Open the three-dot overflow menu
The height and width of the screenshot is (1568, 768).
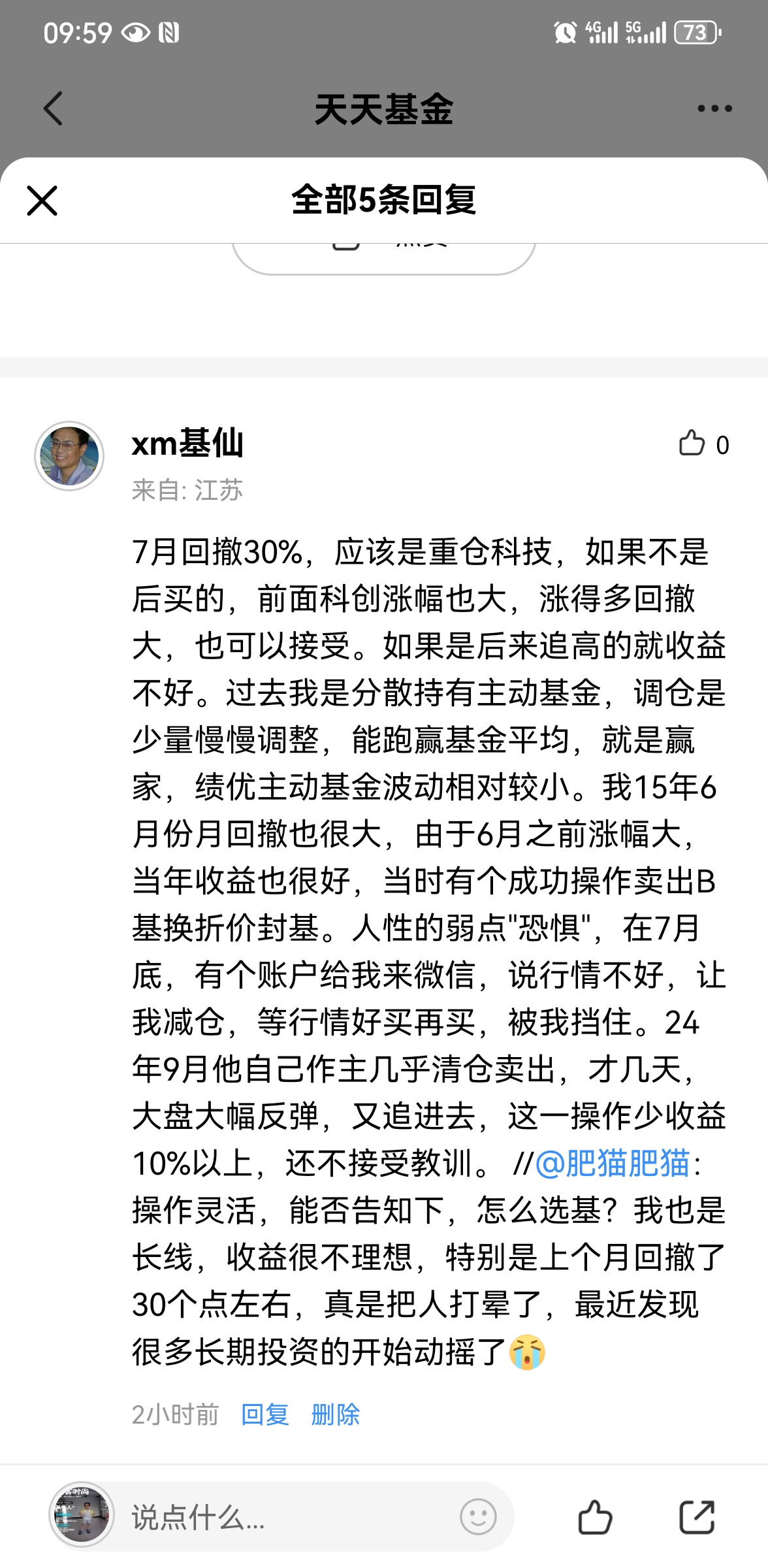pyautogui.click(x=714, y=108)
